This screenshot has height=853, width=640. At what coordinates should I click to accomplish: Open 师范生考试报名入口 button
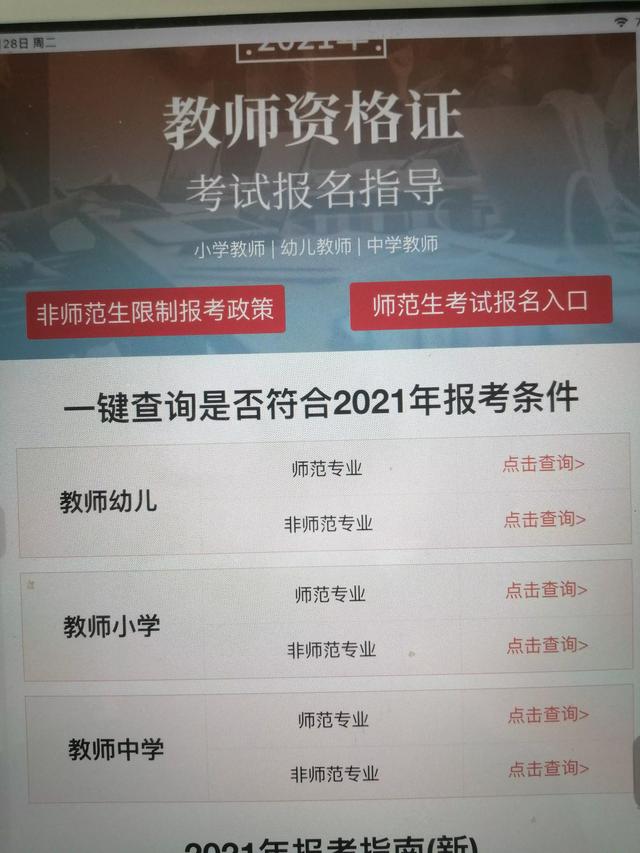coord(480,301)
